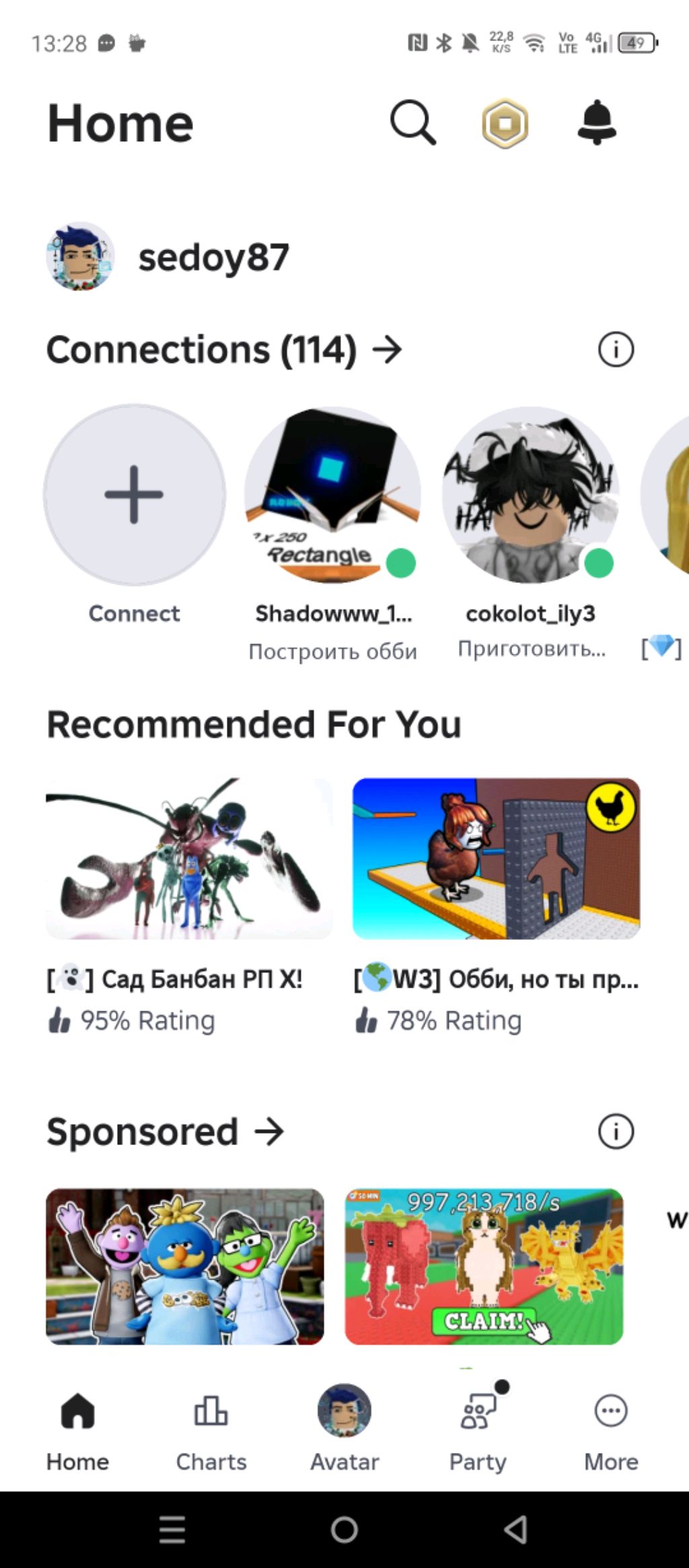Open the sponsored puppet characters game
This screenshot has height=1568, width=689.
184,1266
